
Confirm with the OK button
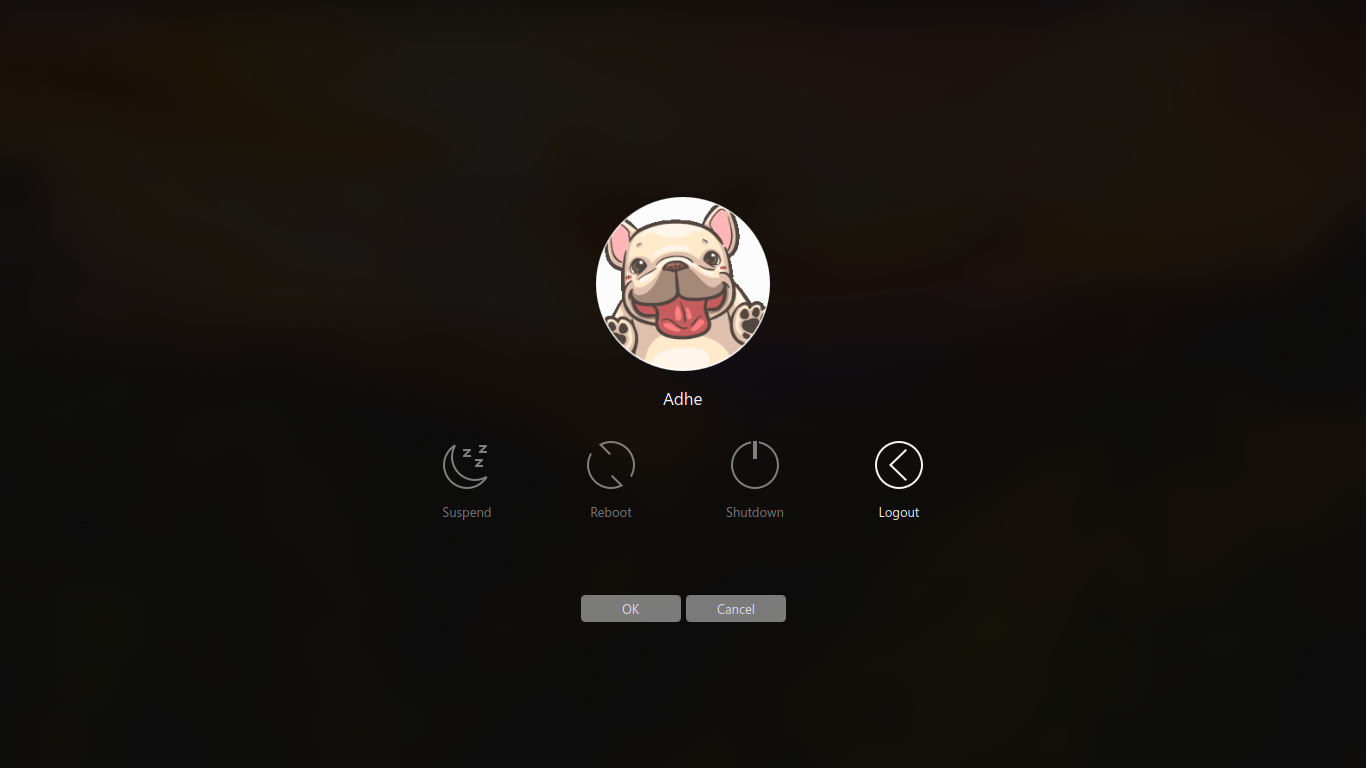click(x=630, y=609)
